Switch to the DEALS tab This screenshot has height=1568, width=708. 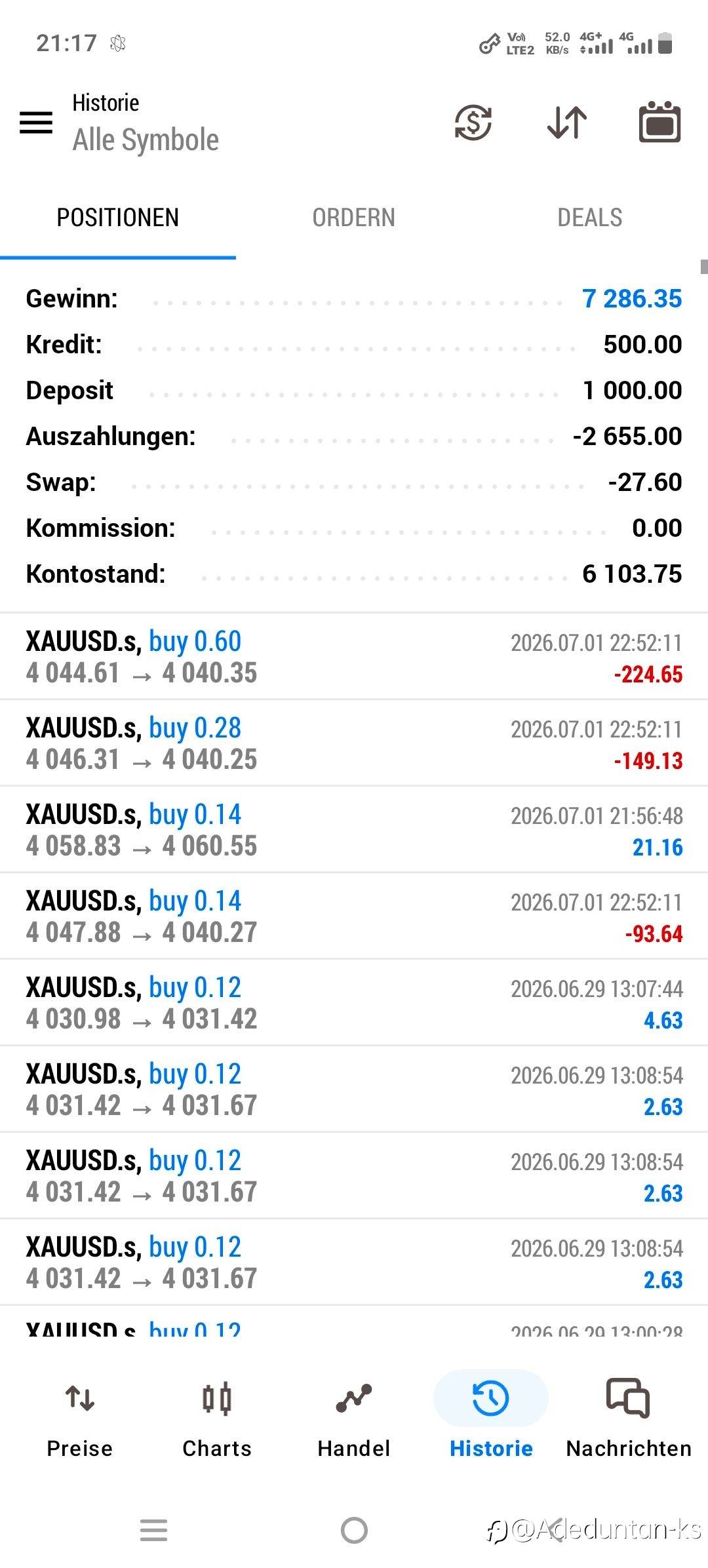coord(590,218)
